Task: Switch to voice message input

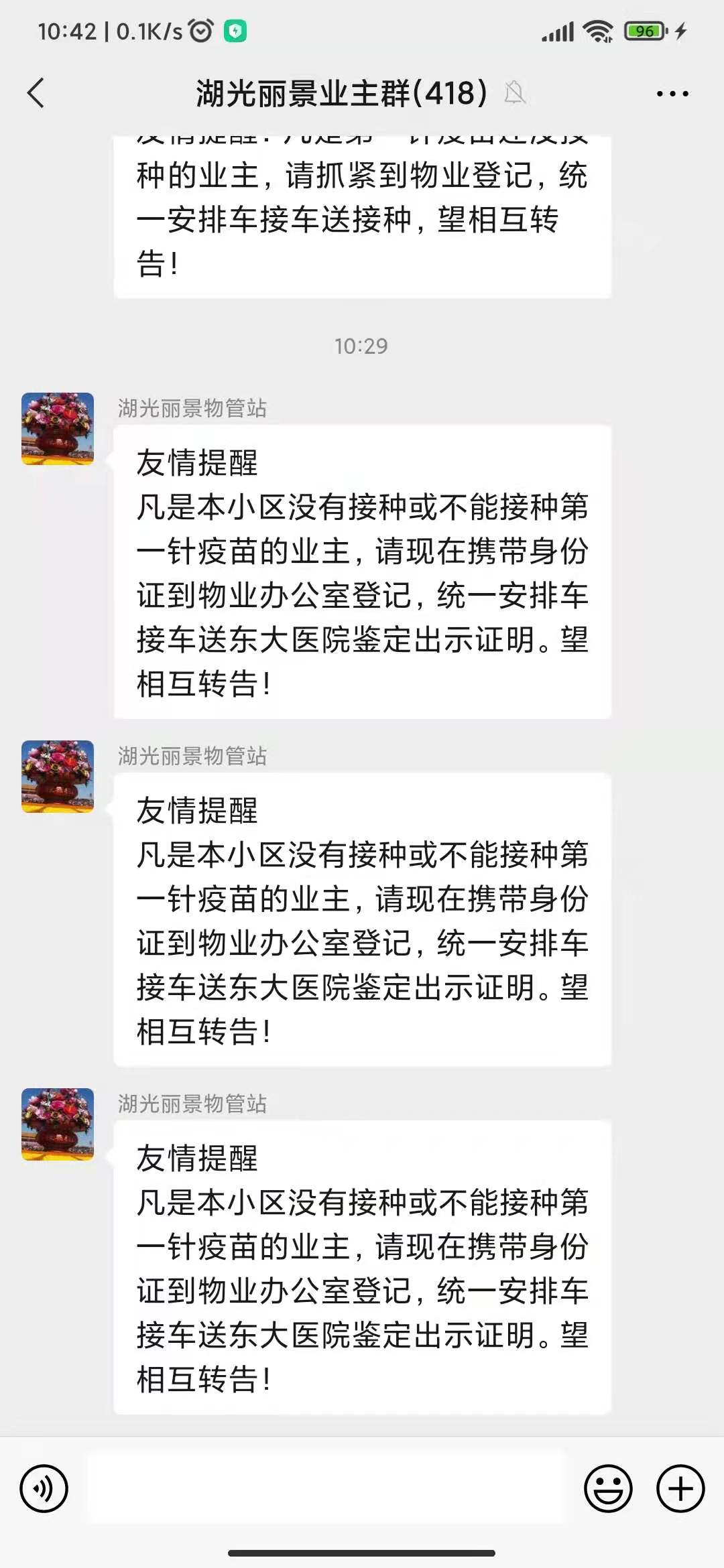Action: [x=44, y=1489]
